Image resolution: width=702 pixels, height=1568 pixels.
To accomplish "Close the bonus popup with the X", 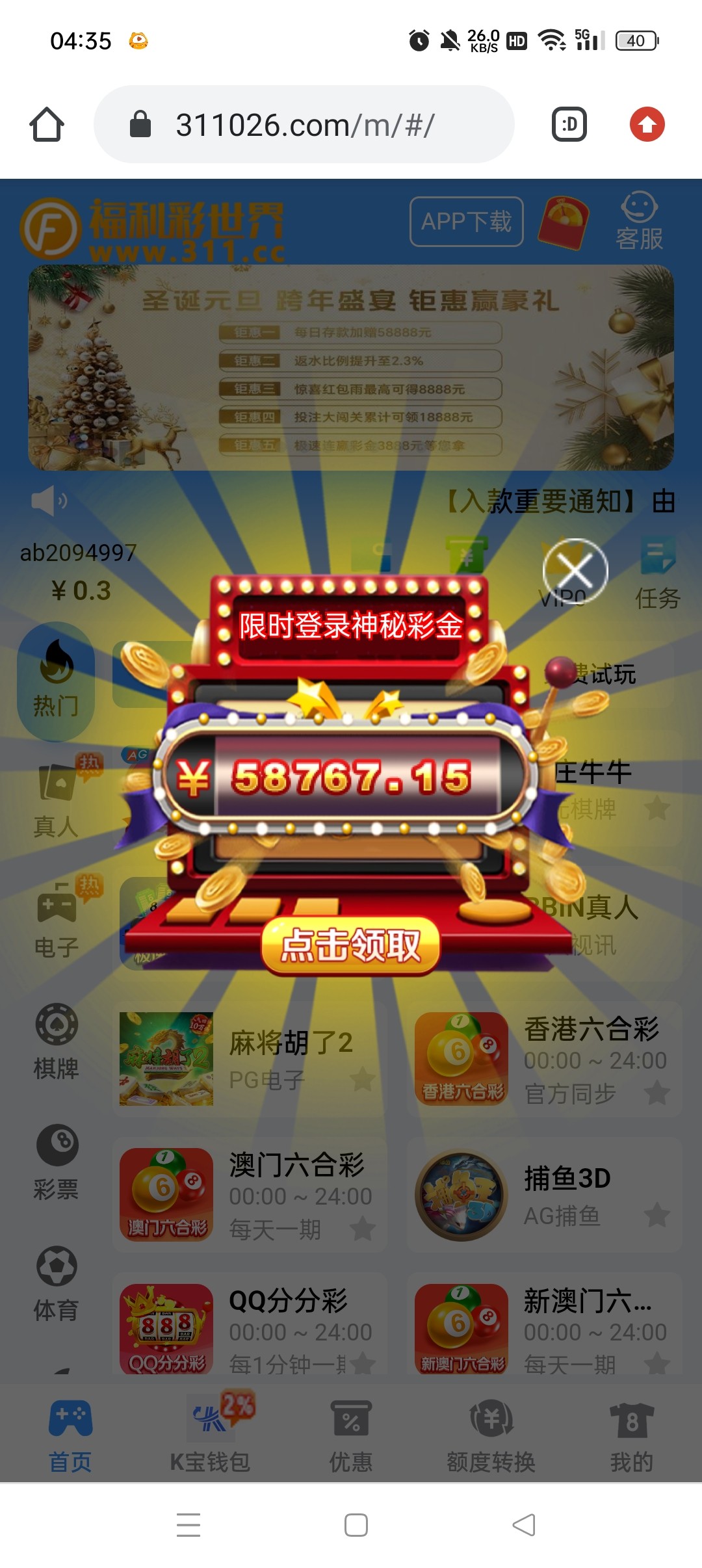I will pos(575,571).
